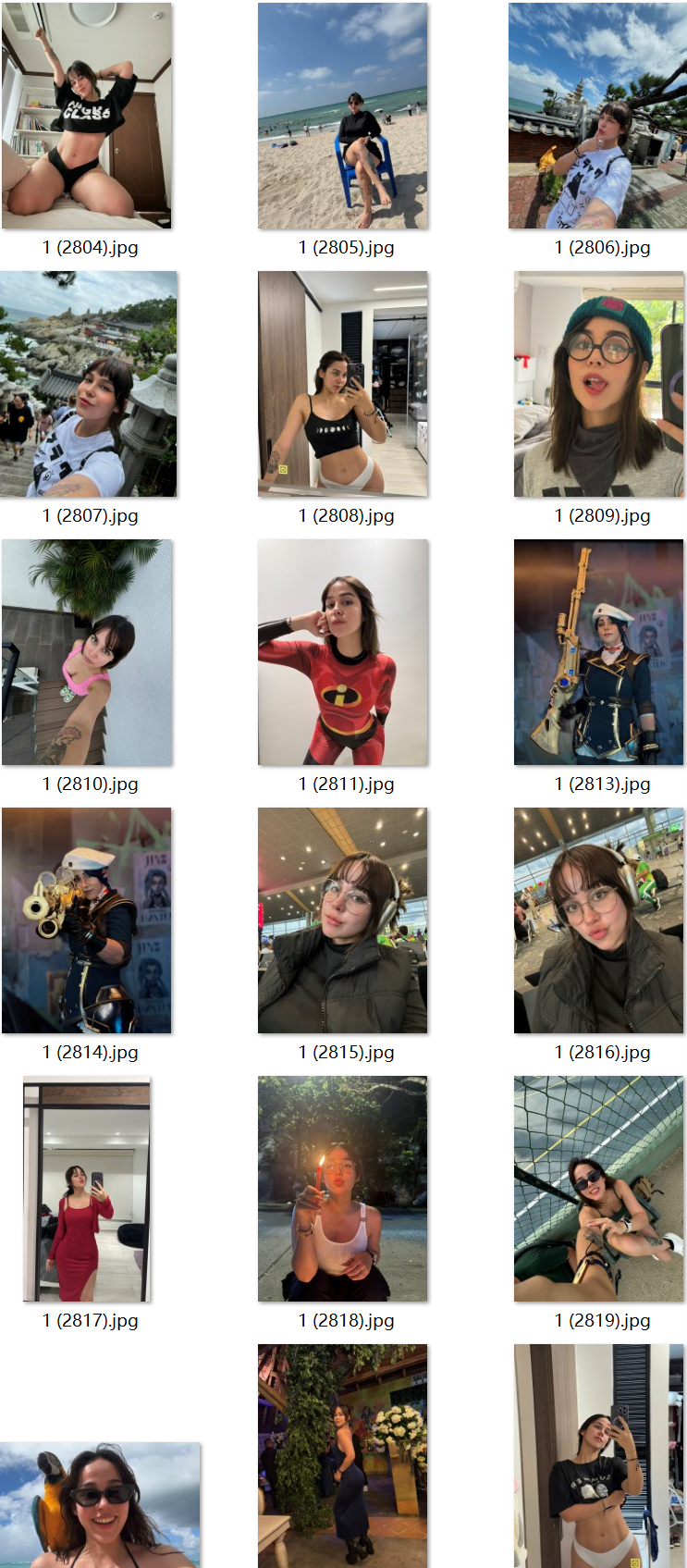Open picture 1 (2811).jpg
This screenshot has width=687, height=1568.
coord(343,652)
